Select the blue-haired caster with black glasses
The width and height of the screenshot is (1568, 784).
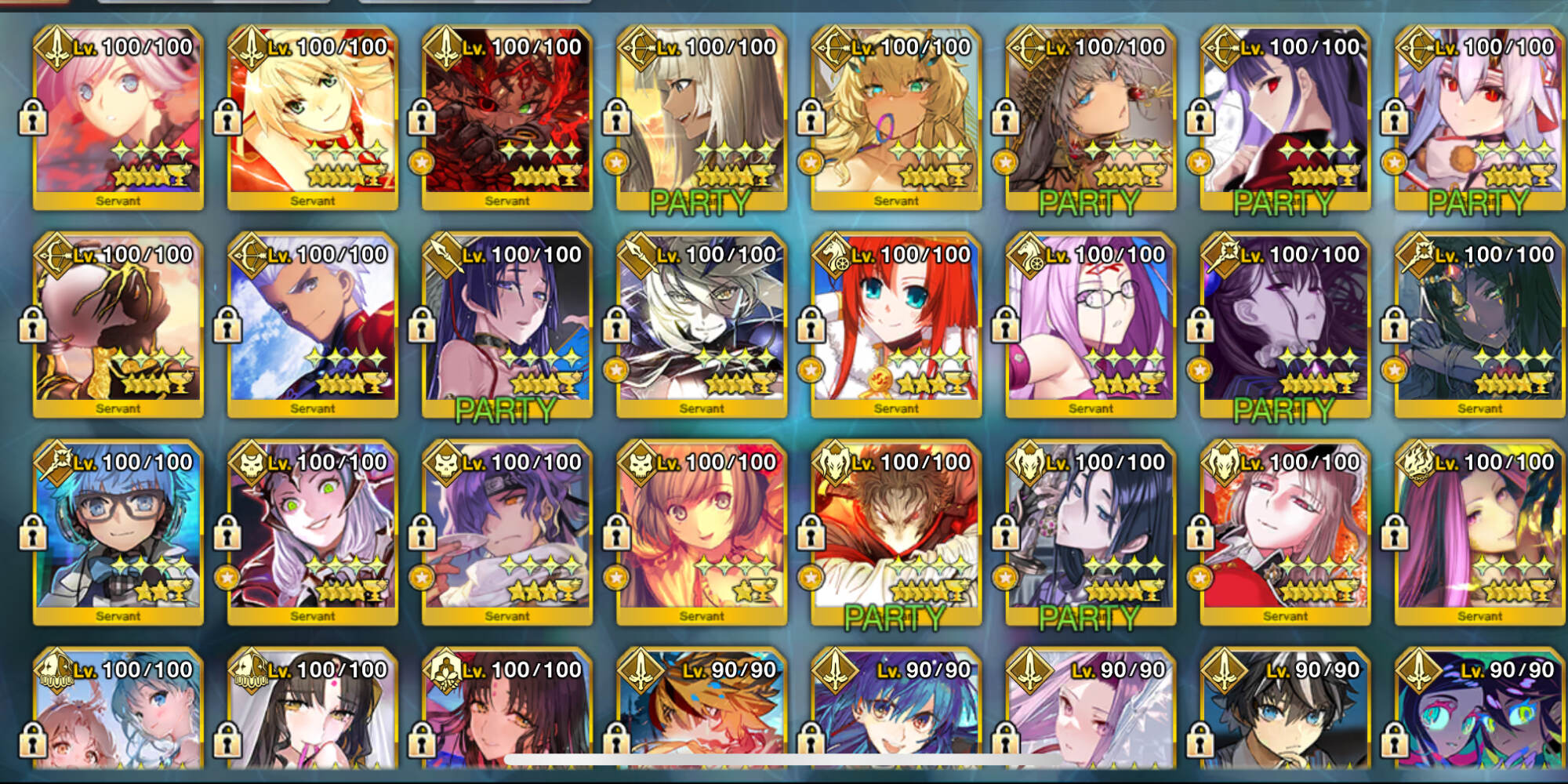pyautogui.click(x=118, y=533)
